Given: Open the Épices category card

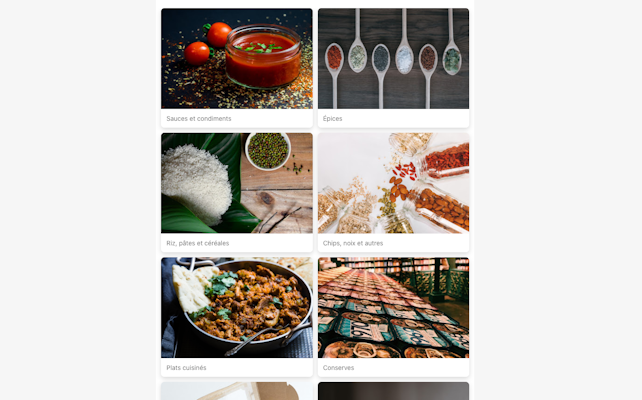Looking at the screenshot, I should tap(393, 67).
